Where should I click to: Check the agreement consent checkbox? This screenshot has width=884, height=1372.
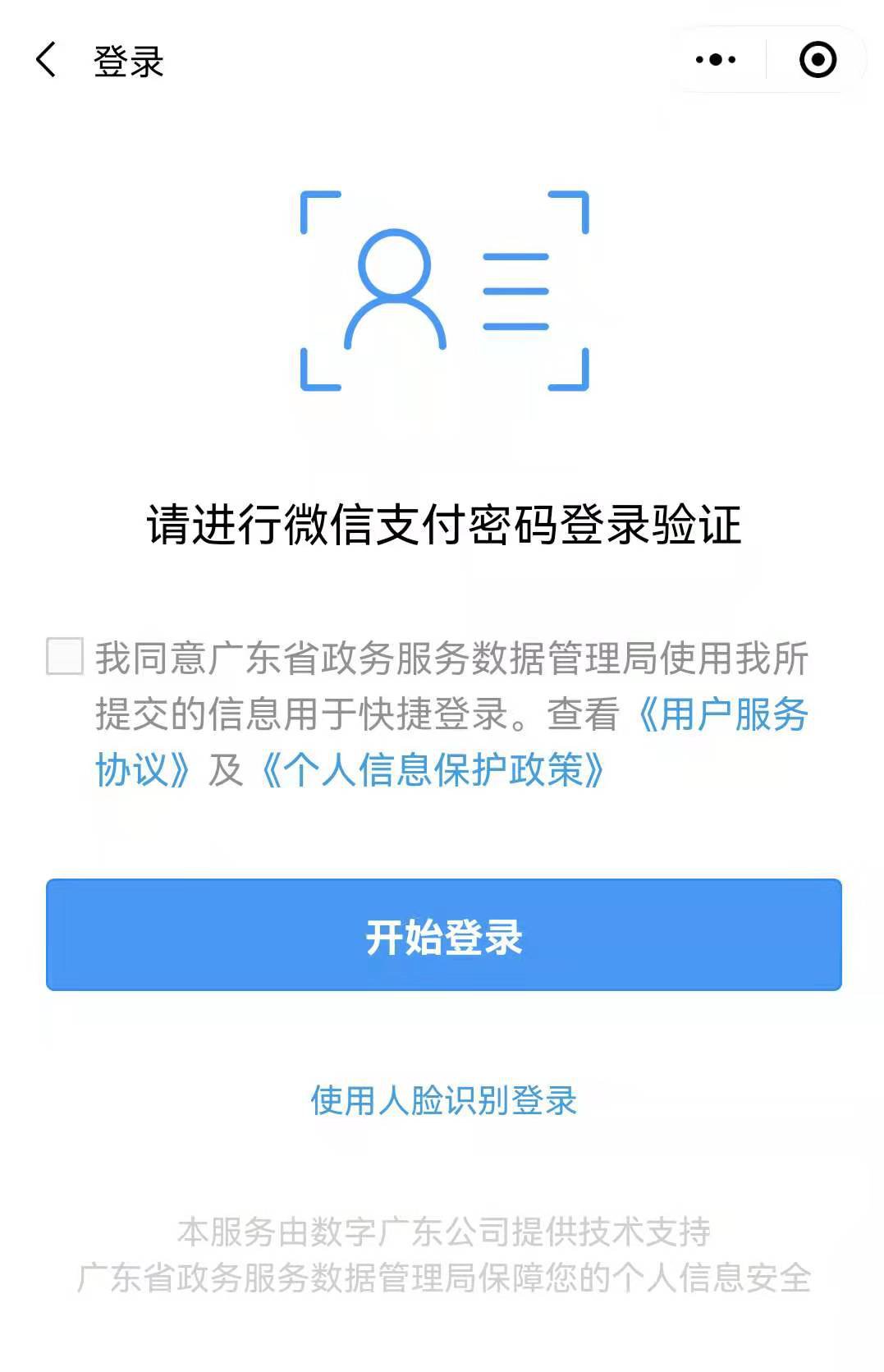point(65,657)
